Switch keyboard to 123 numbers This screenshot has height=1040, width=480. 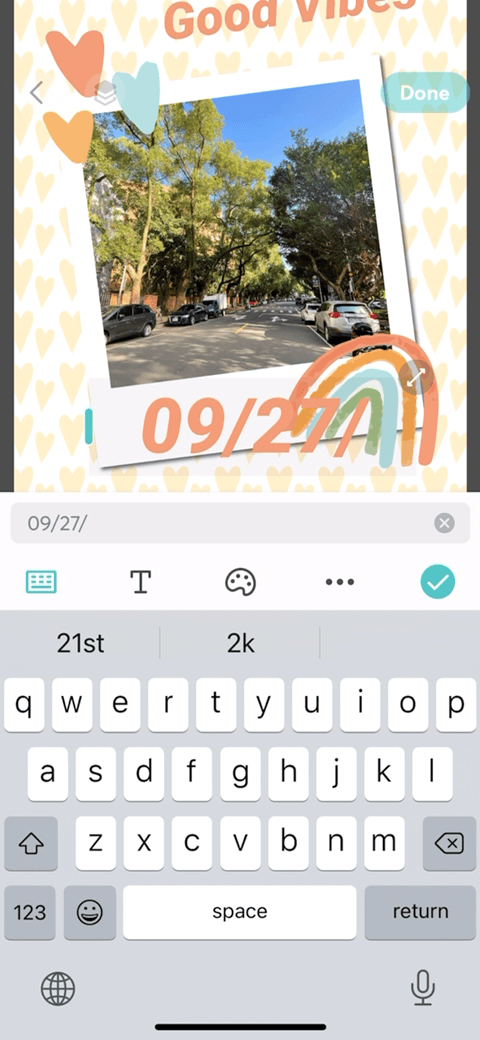coord(30,912)
